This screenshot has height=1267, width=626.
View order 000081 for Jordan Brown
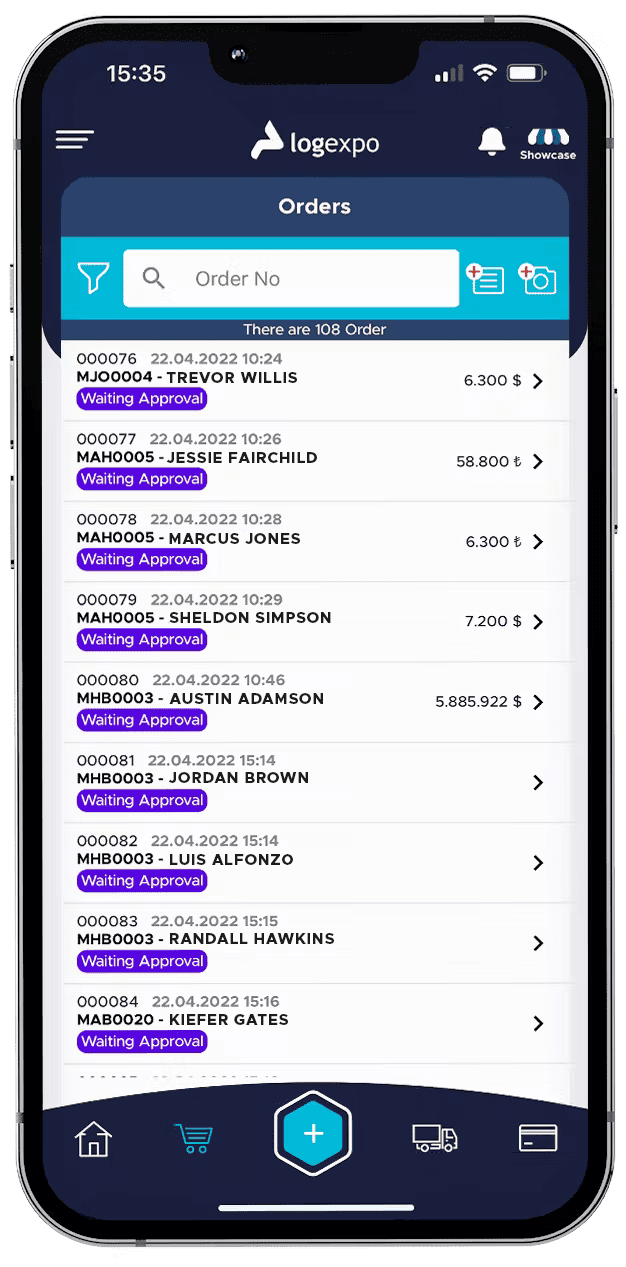[x=313, y=782]
